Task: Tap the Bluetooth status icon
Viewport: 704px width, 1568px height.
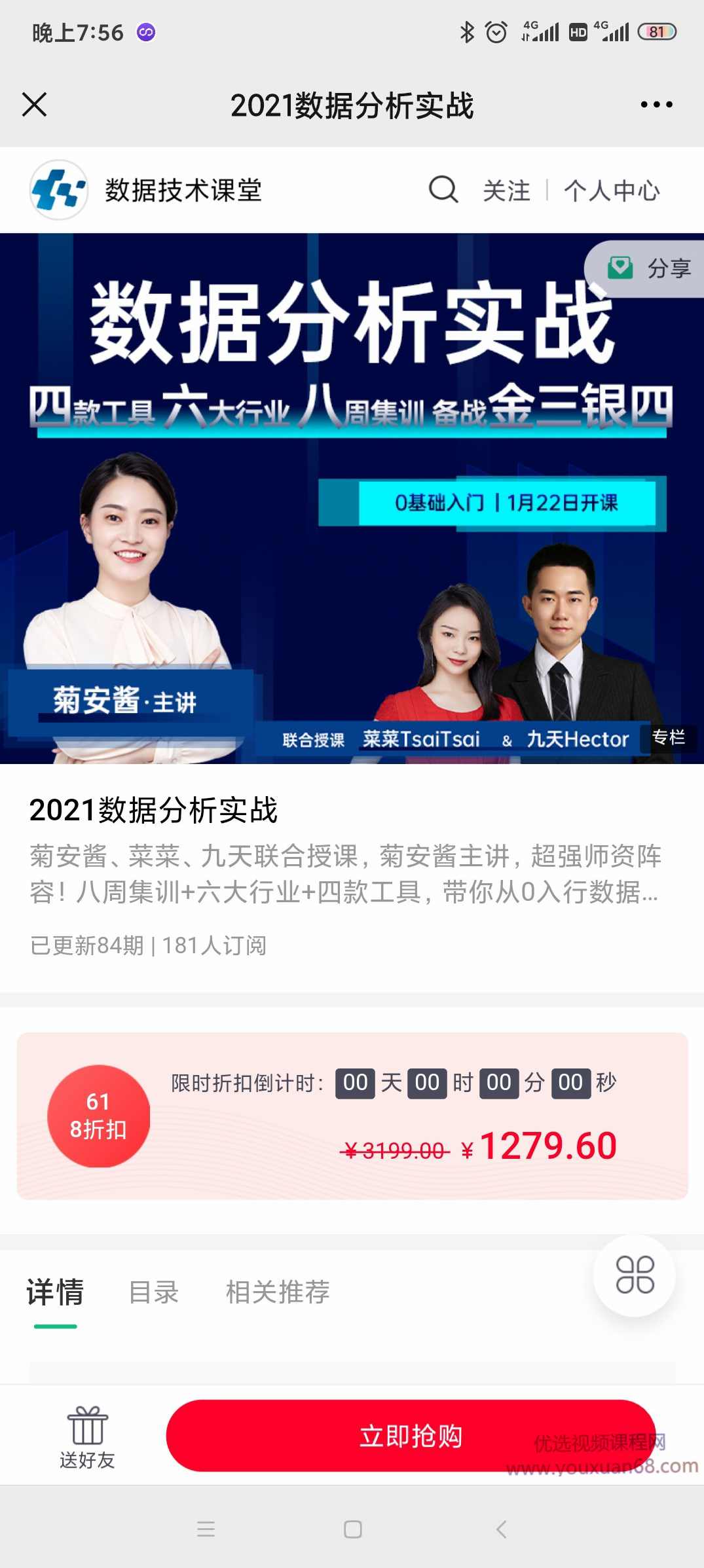Action: (468, 31)
